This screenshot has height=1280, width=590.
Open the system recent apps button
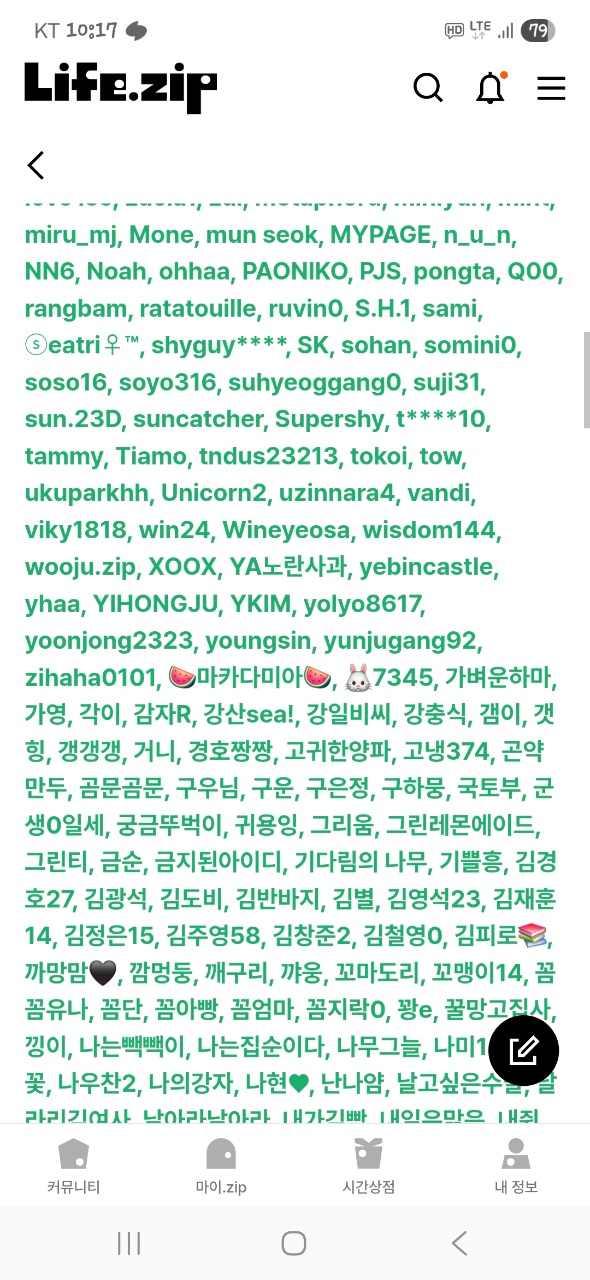coord(129,1243)
